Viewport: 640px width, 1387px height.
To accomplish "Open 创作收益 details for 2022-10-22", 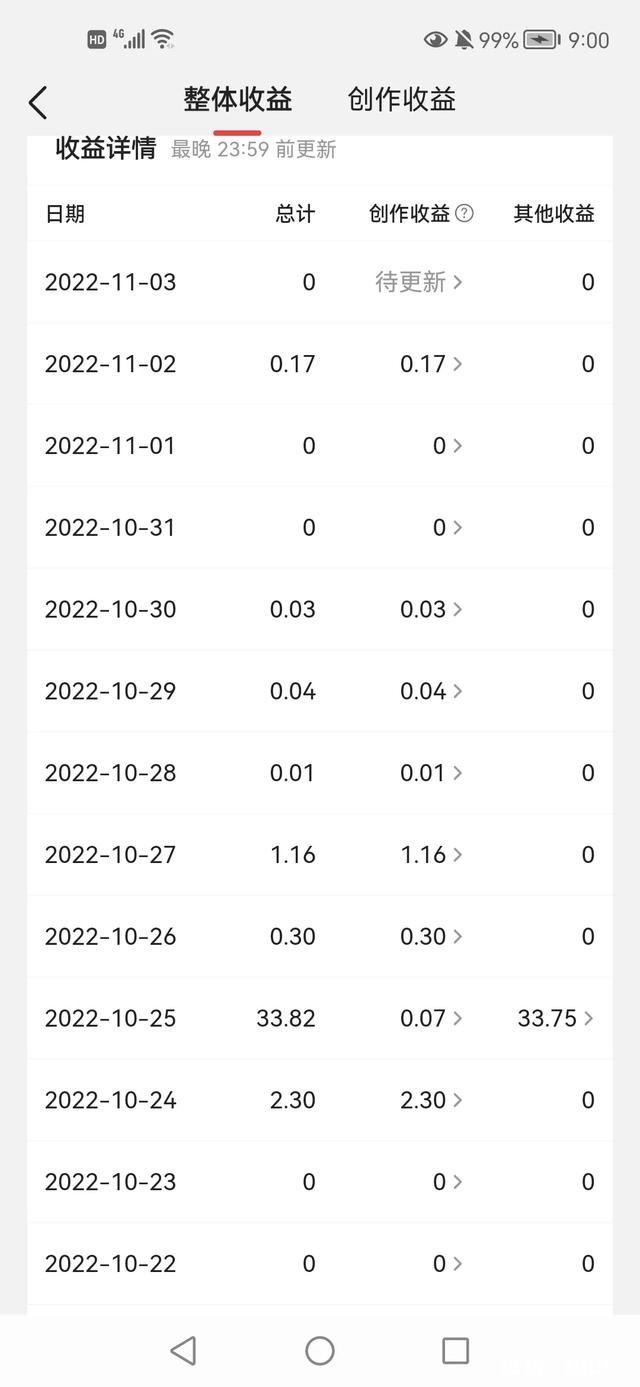I will (x=446, y=1264).
